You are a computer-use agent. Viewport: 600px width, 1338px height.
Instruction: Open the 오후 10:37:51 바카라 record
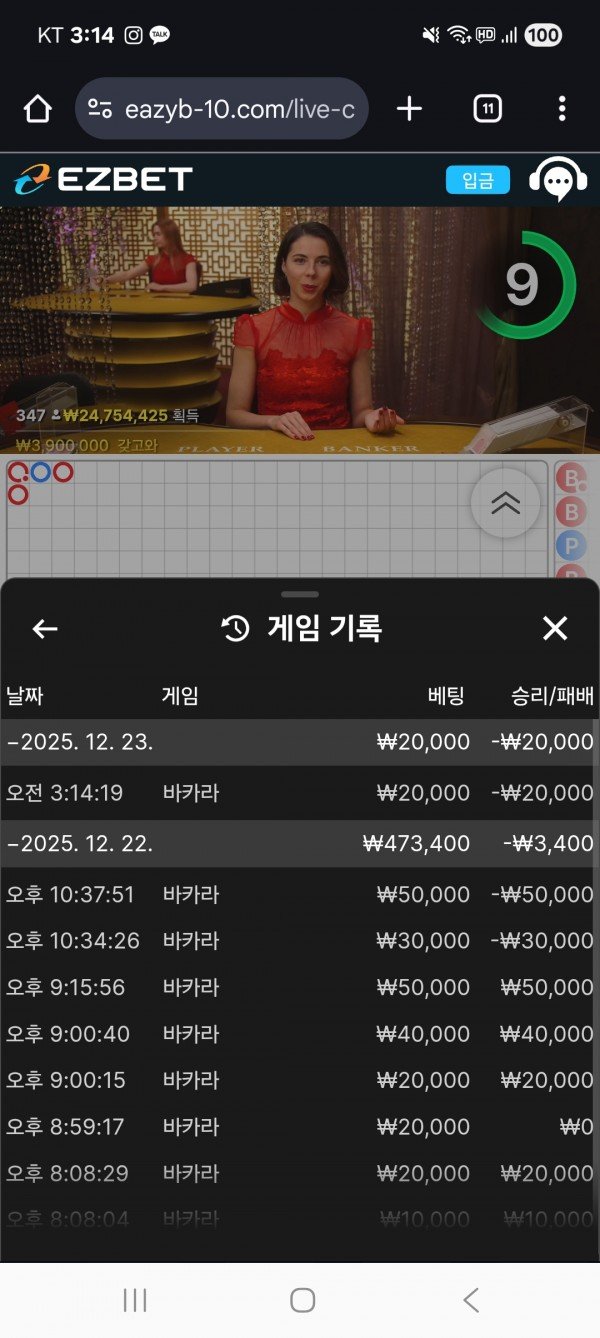point(300,894)
